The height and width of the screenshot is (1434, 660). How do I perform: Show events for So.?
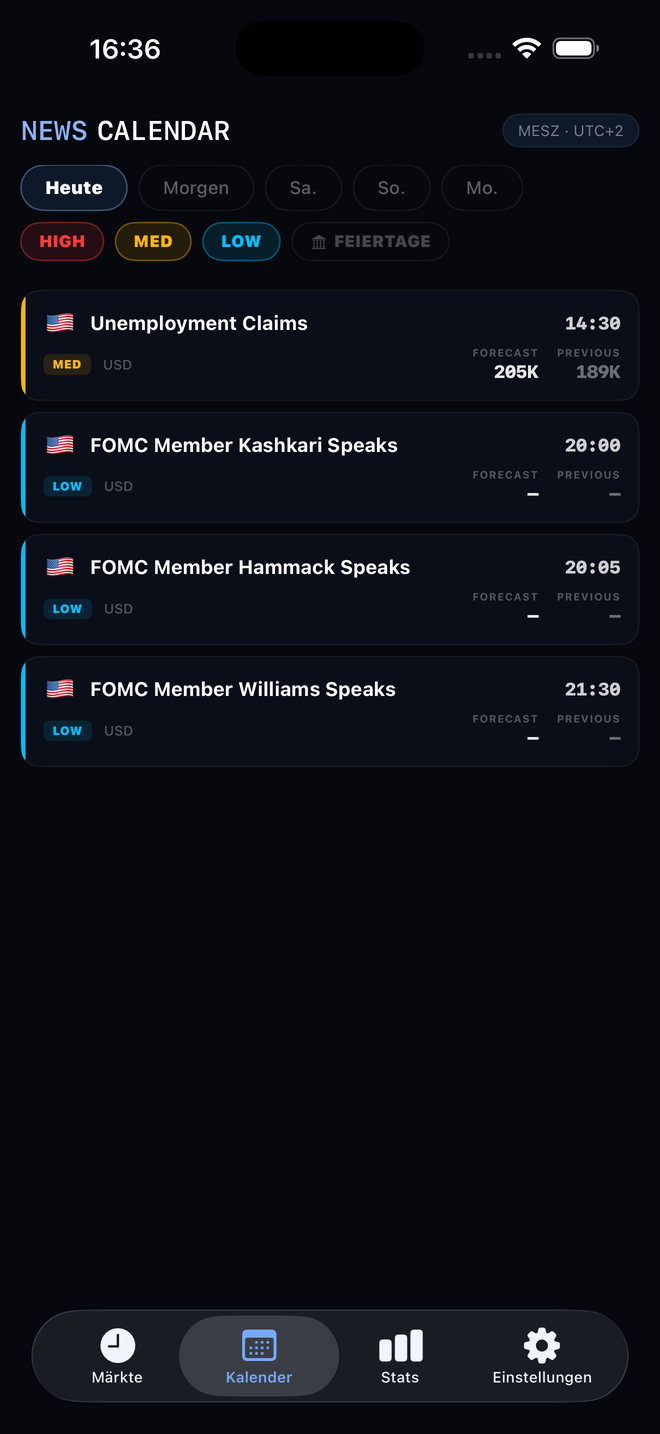pos(391,188)
